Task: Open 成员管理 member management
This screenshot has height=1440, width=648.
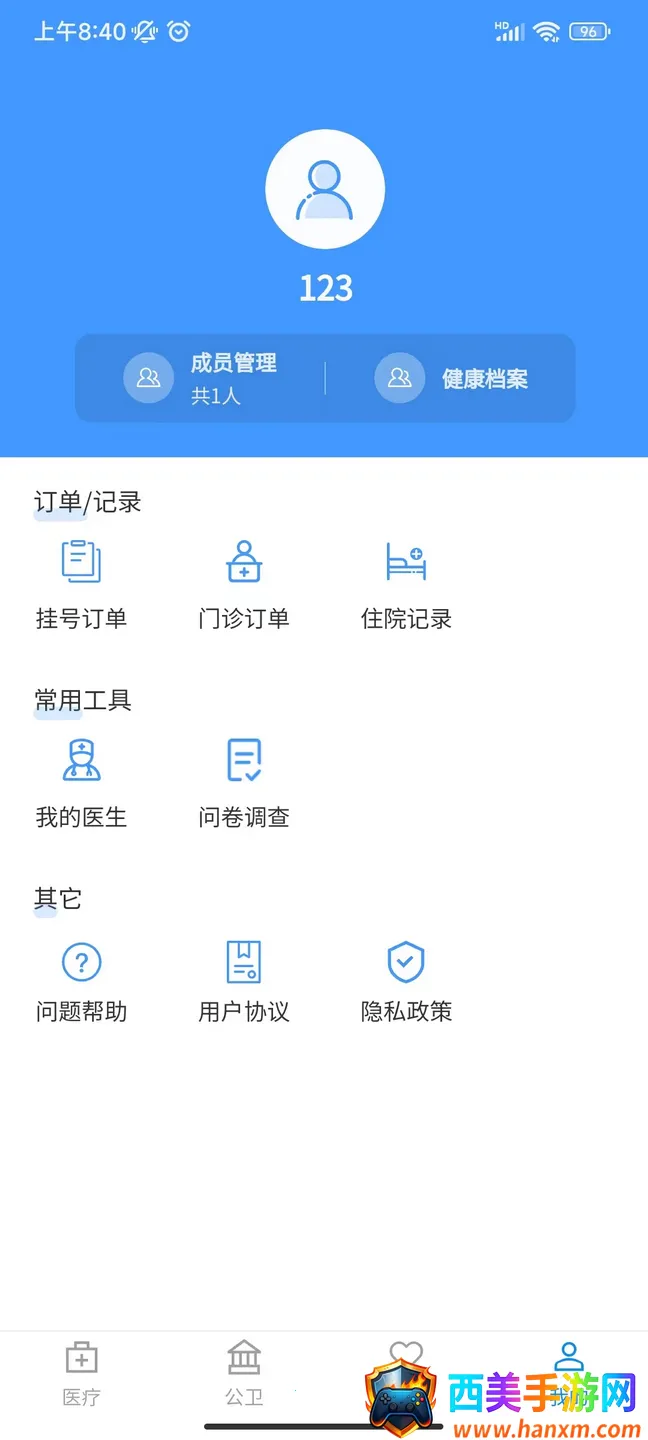Action: click(200, 378)
